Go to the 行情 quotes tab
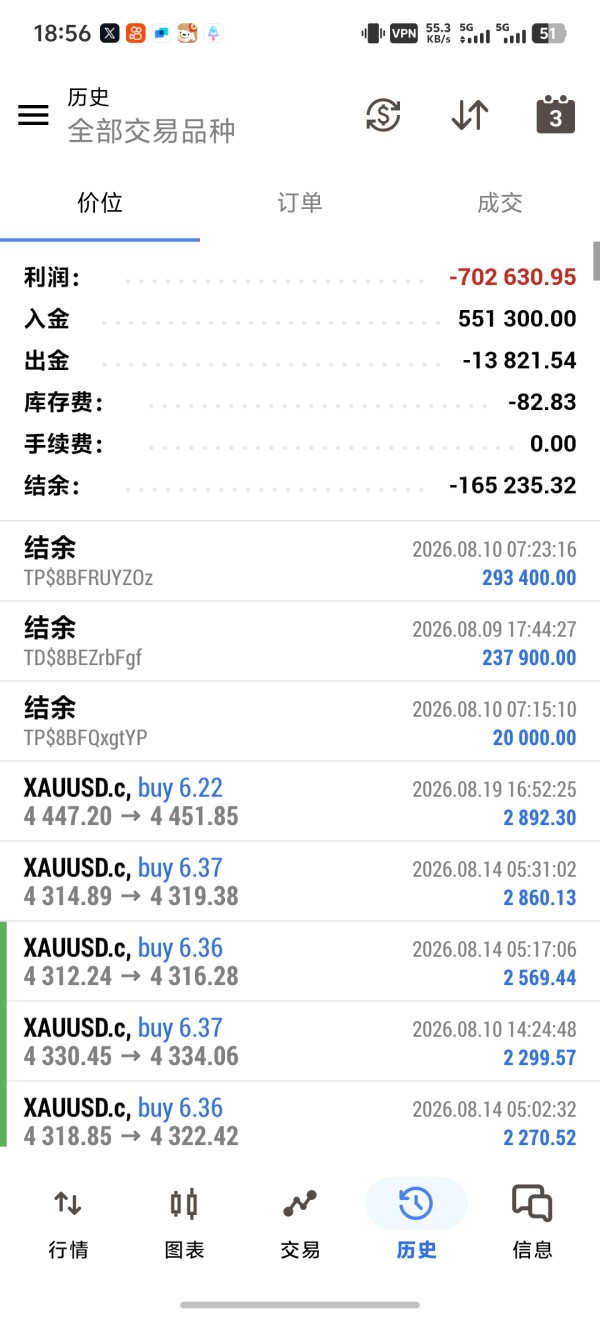600x1320 pixels. (x=68, y=1222)
